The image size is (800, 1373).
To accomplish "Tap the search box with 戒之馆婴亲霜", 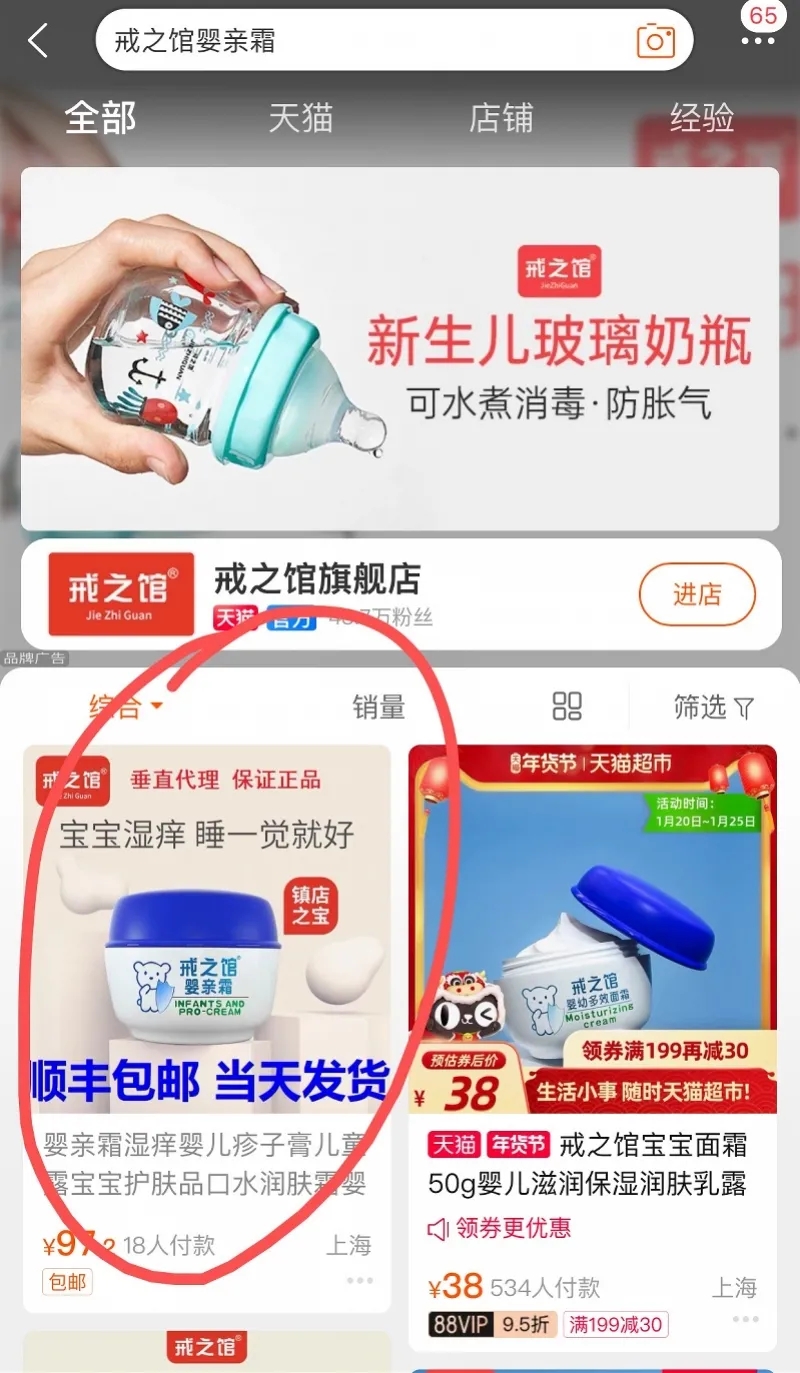I will [360, 41].
